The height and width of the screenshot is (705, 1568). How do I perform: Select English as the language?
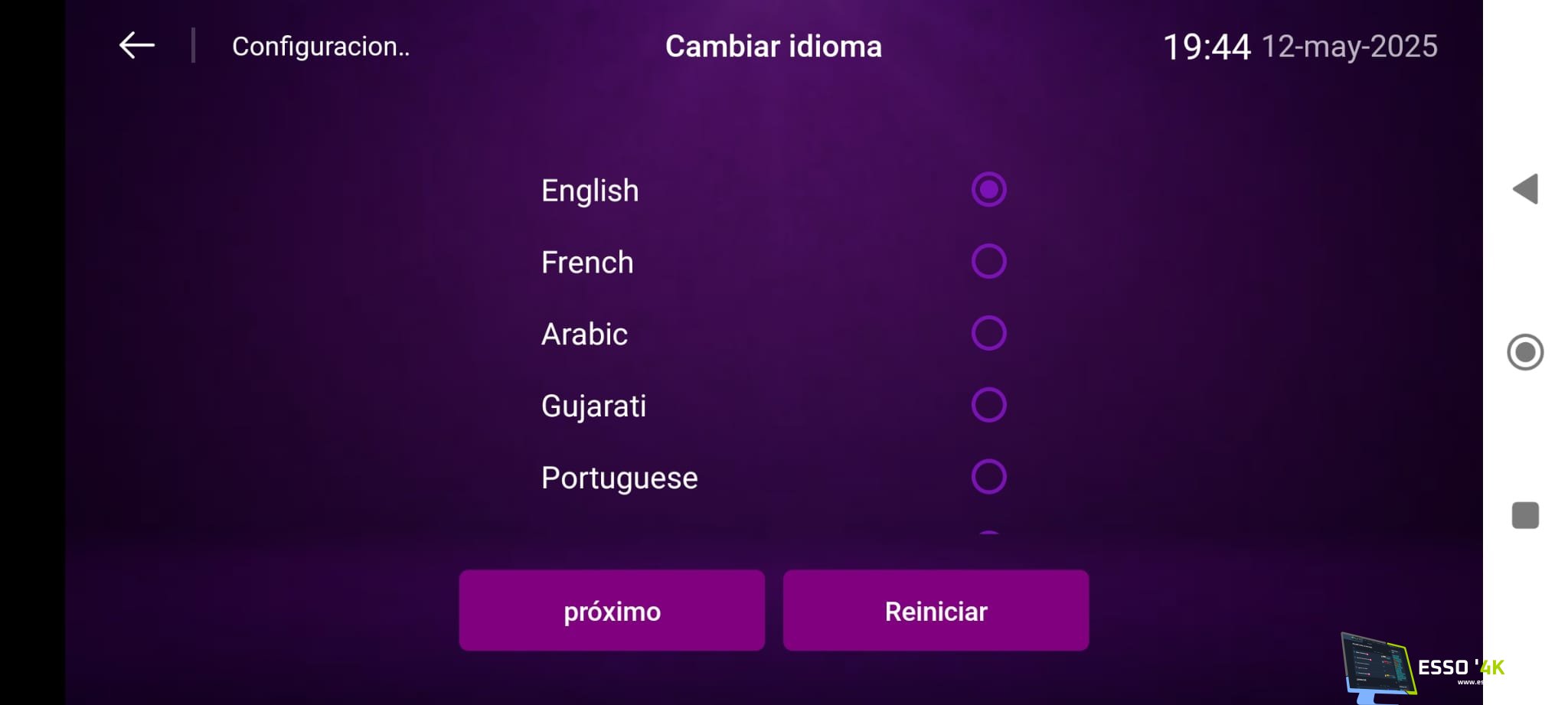pos(988,190)
